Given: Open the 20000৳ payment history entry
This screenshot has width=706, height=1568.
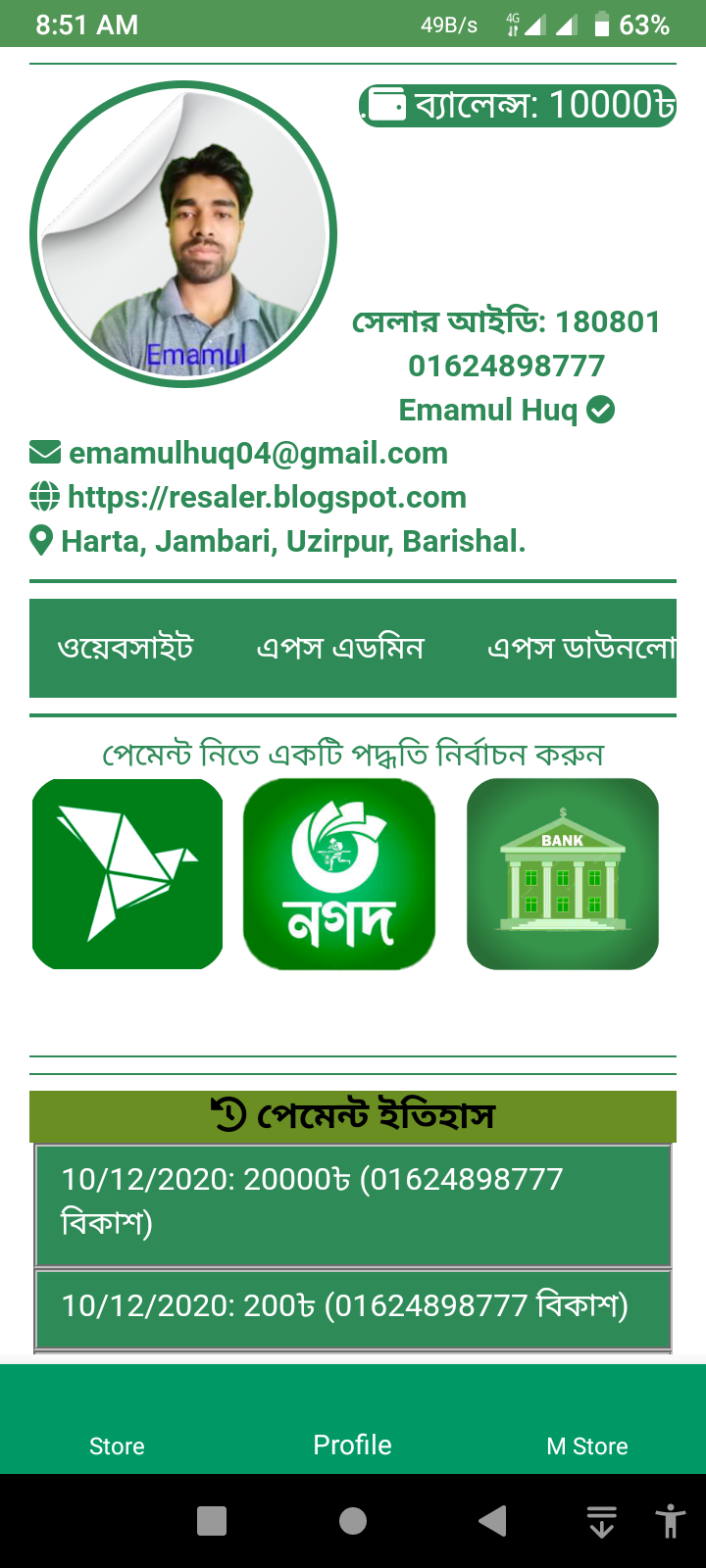Looking at the screenshot, I should pos(353,1203).
